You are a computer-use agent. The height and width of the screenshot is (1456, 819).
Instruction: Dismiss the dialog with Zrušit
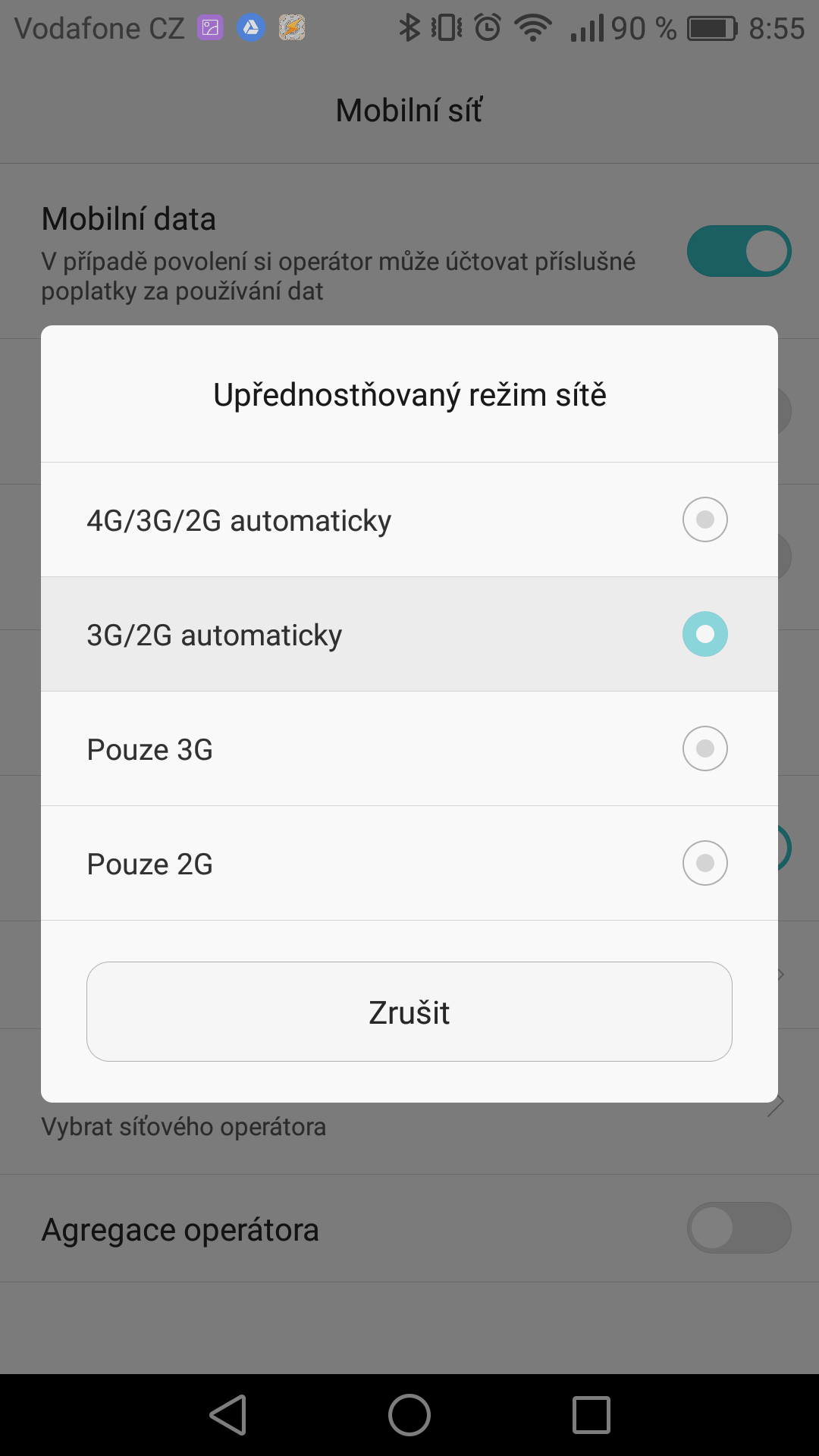click(x=409, y=1012)
